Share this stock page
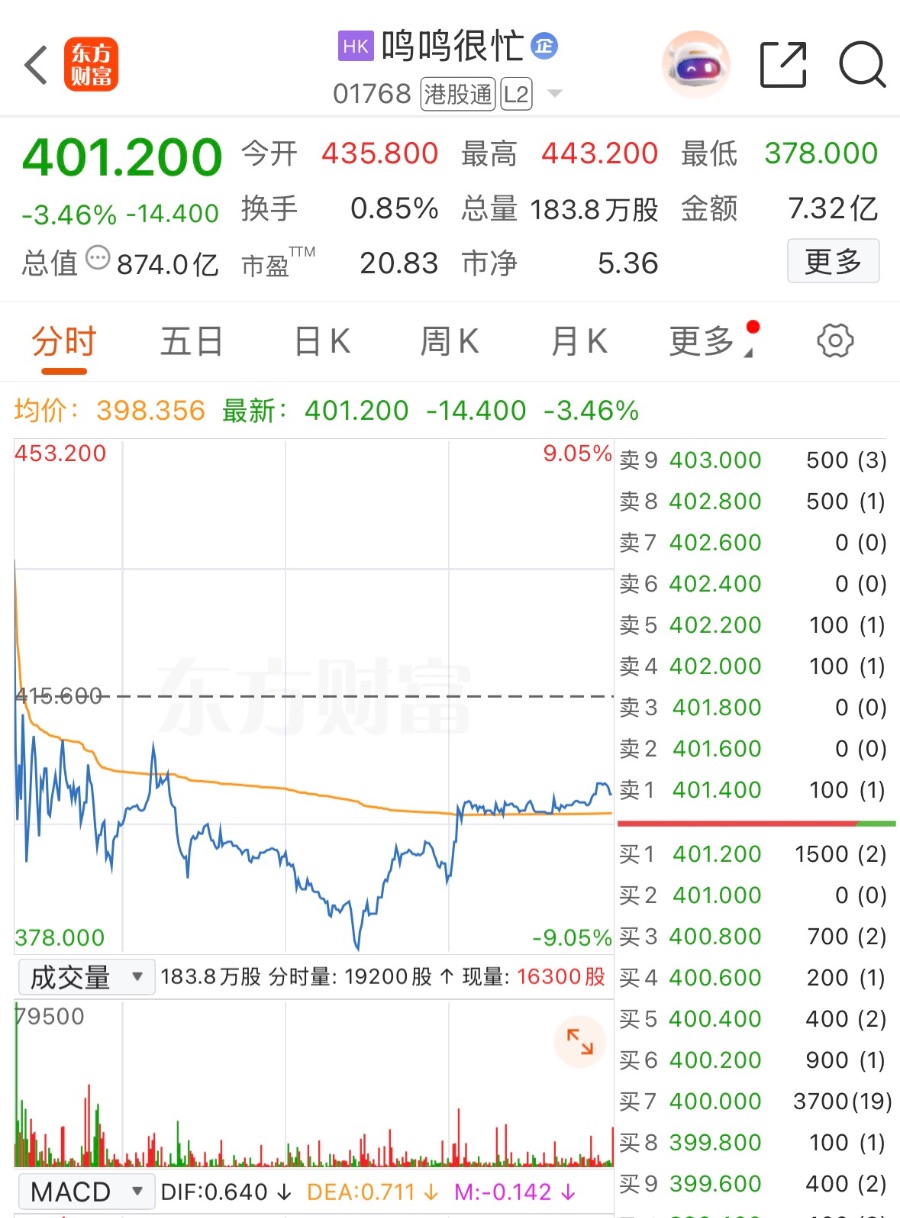 [x=783, y=65]
